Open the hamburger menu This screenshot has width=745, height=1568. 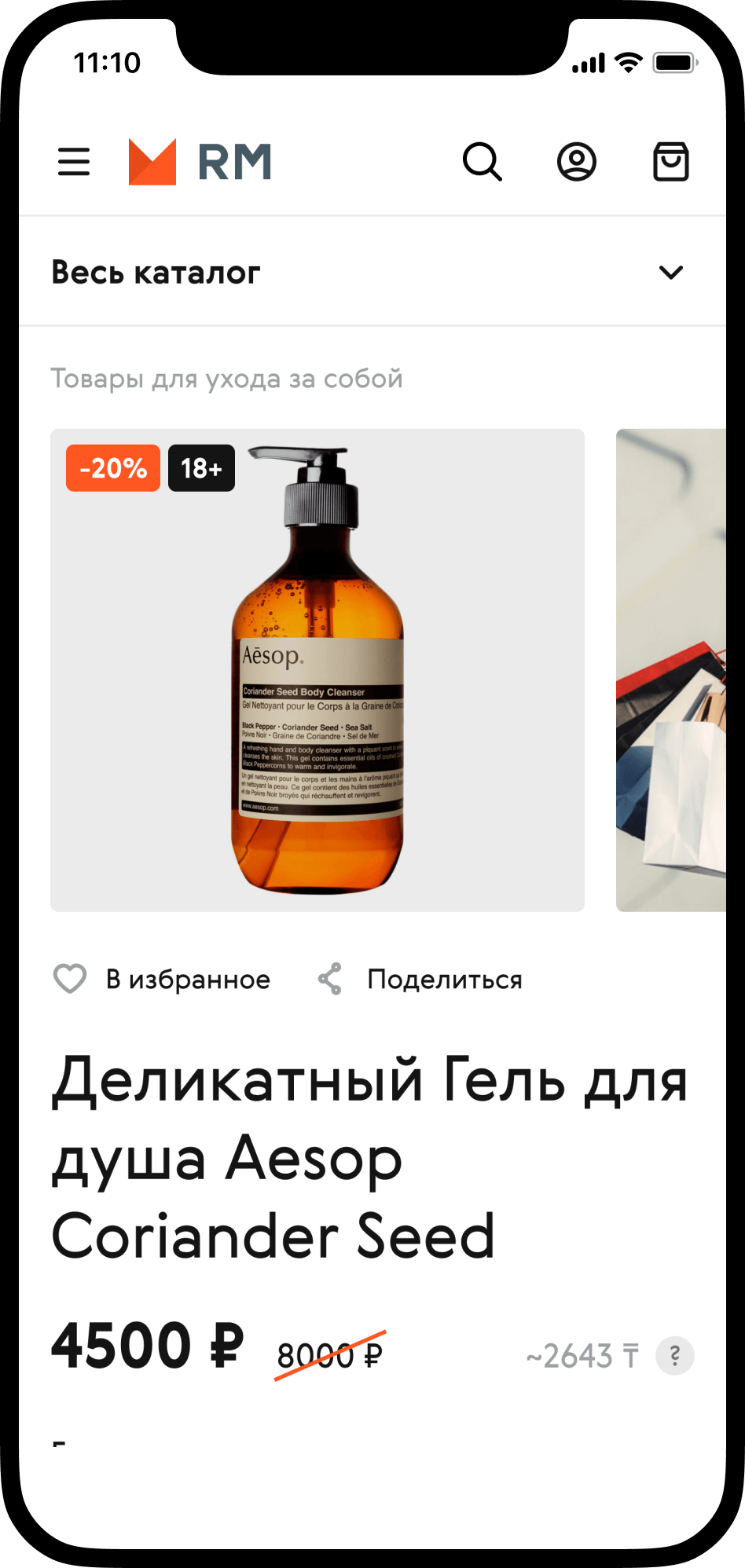74,162
